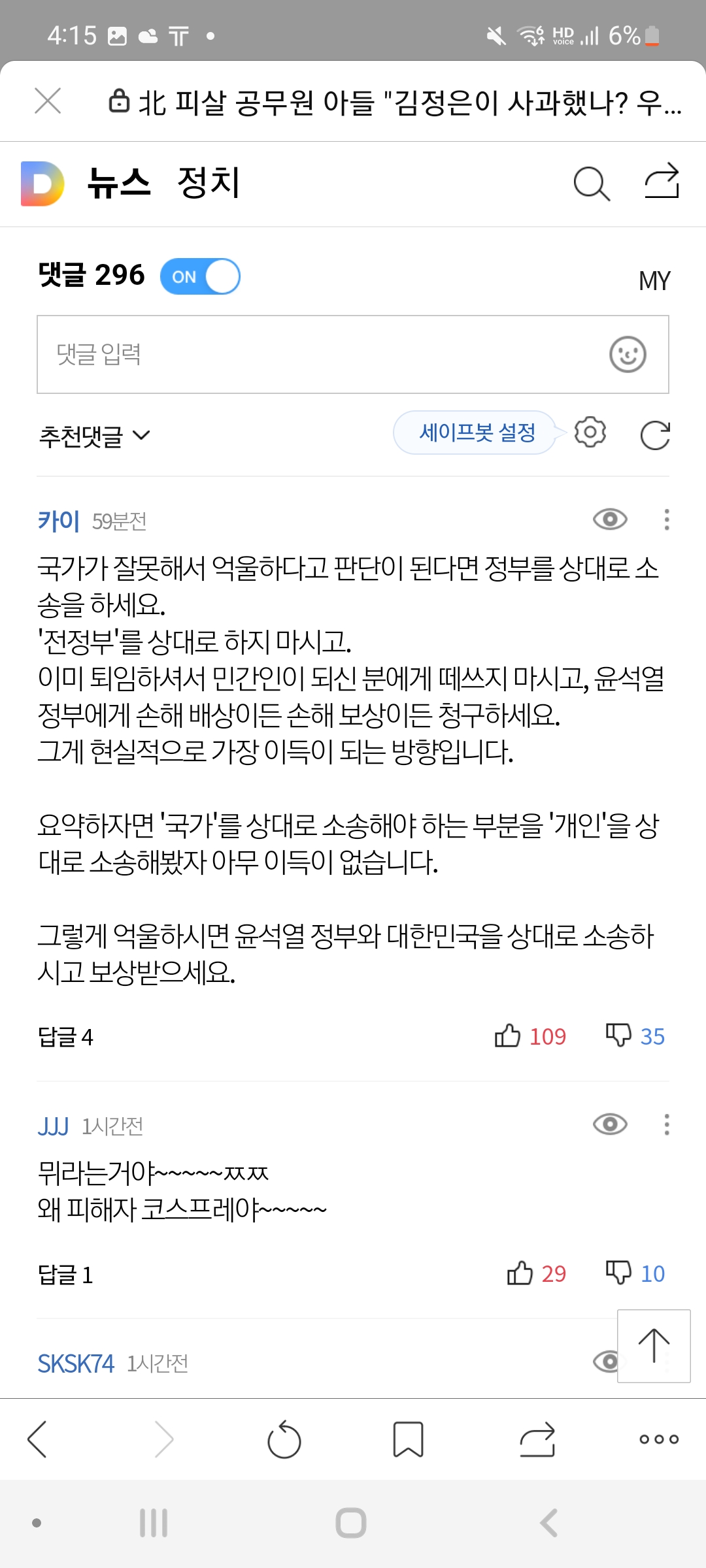Open the search magnifier icon
This screenshot has width=706, height=1568.
click(x=591, y=184)
